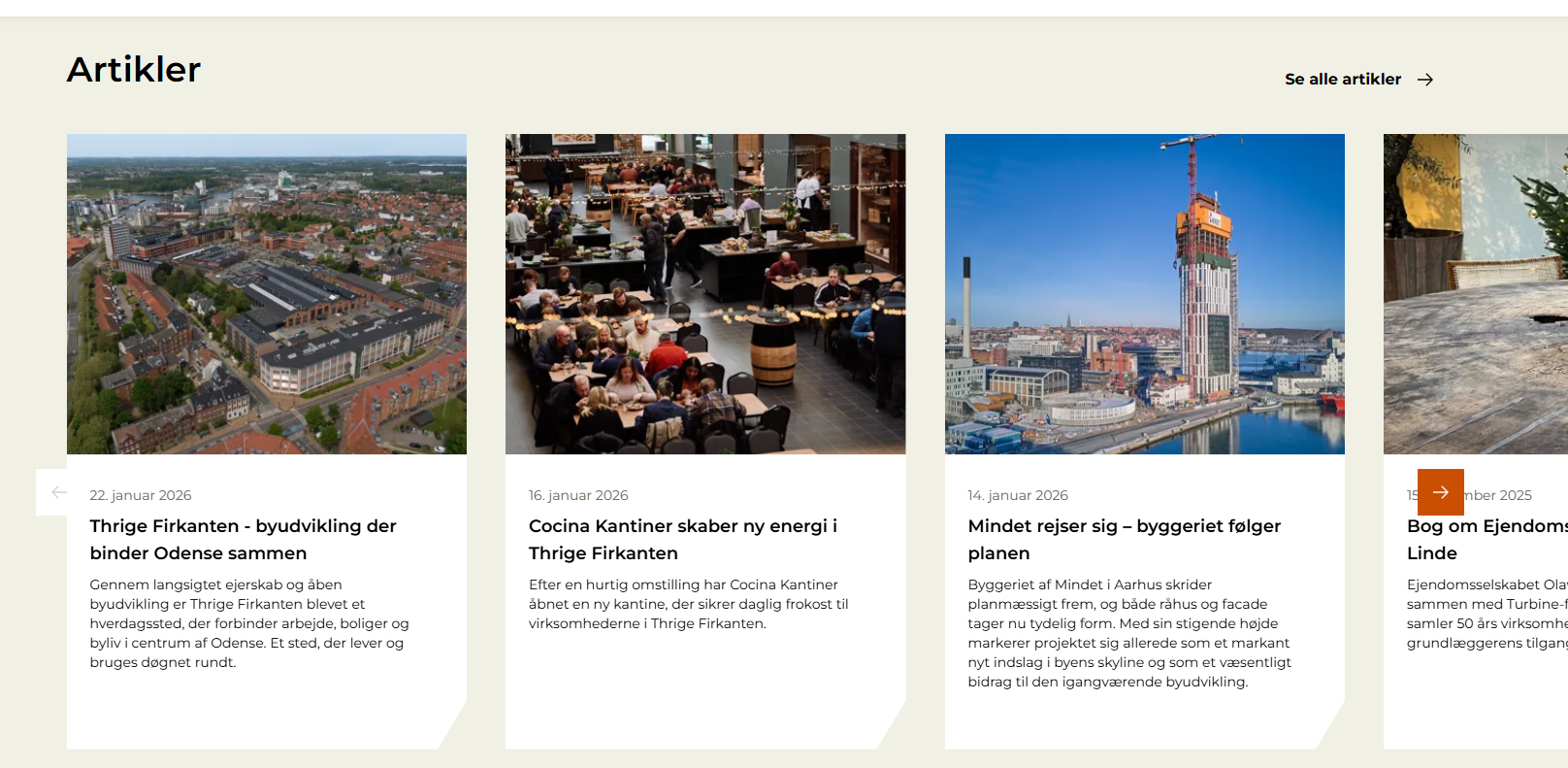View the Bog om Ejendomsselskabet article card
This screenshot has width=1568, height=768.
pos(1485,539)
